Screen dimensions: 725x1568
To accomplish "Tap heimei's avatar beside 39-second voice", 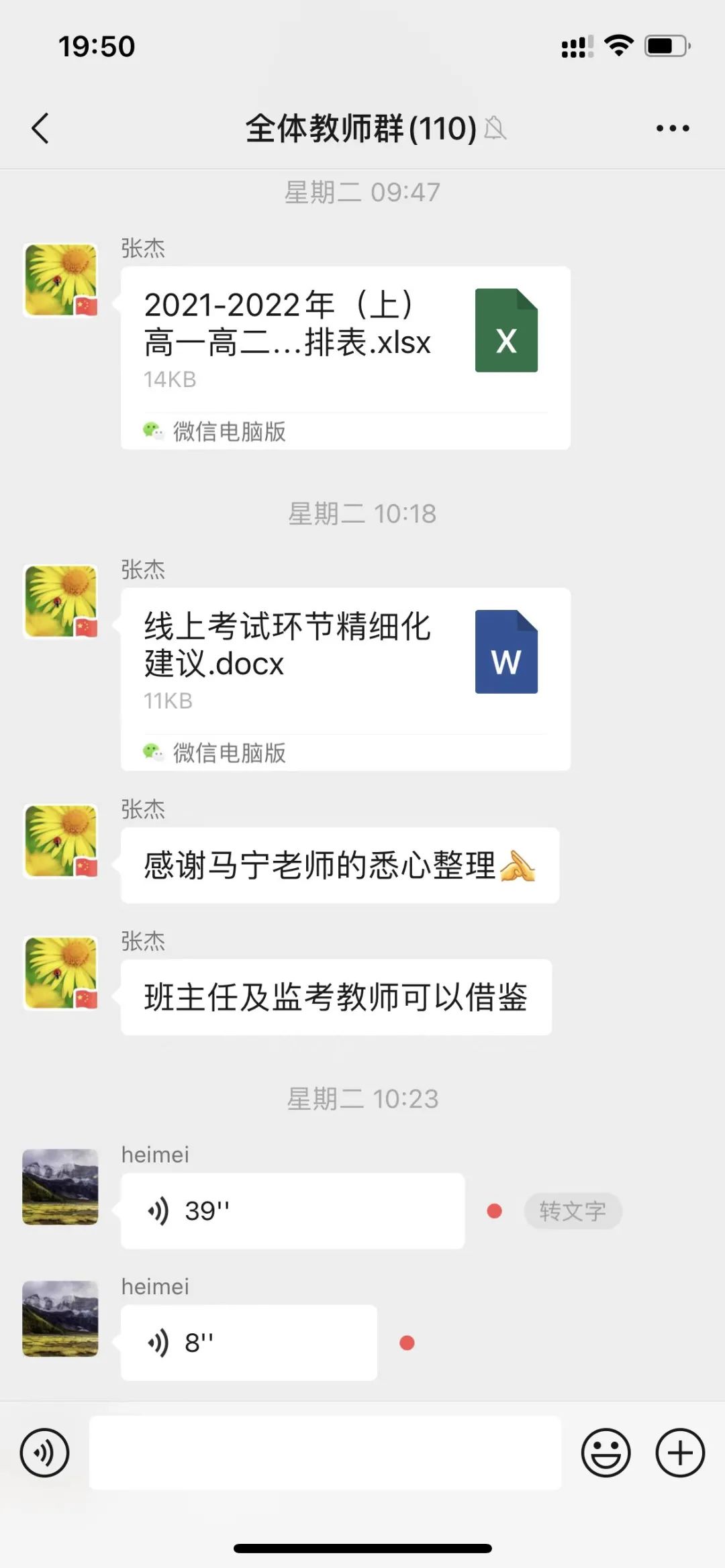I will tap(60, 1186).
